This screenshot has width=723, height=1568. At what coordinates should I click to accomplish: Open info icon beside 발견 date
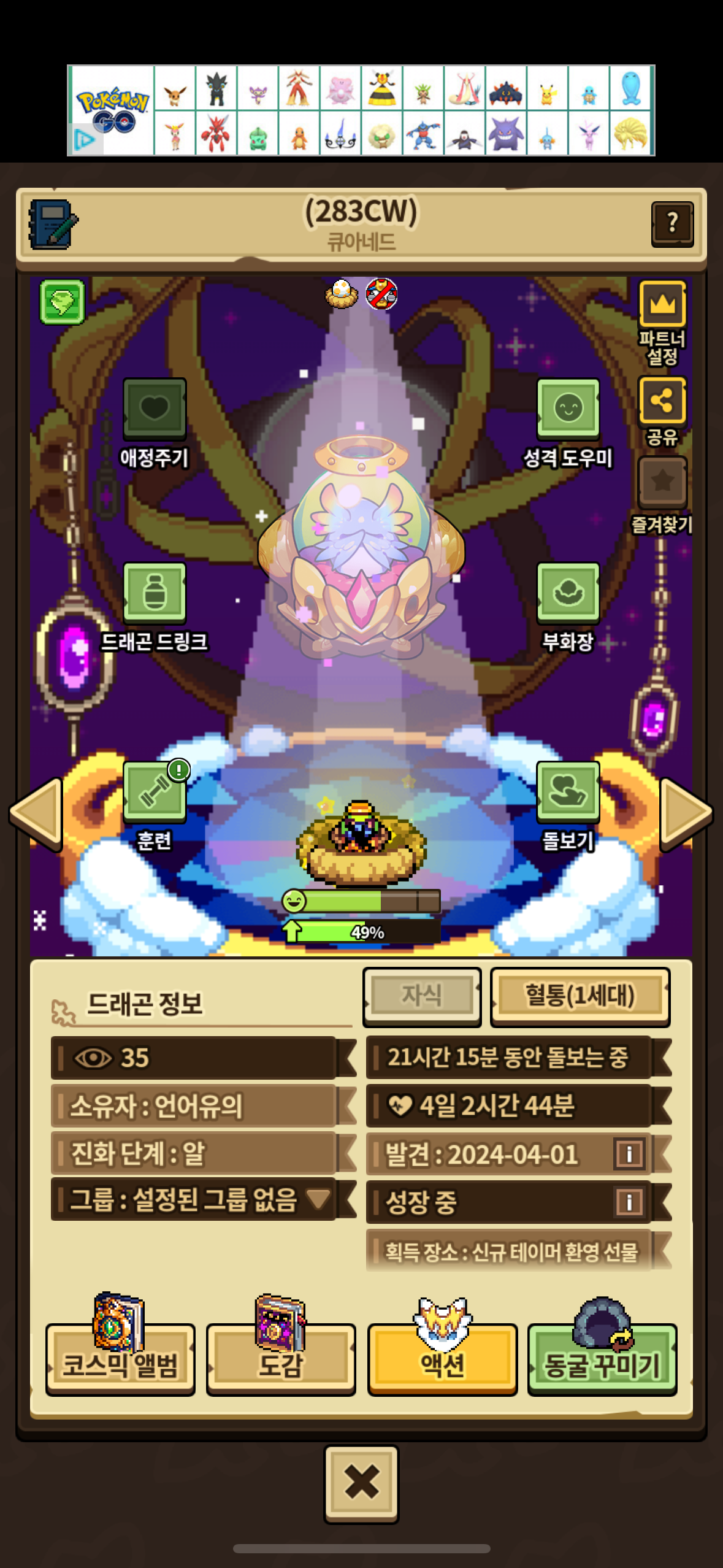[x=629, y=1154]
